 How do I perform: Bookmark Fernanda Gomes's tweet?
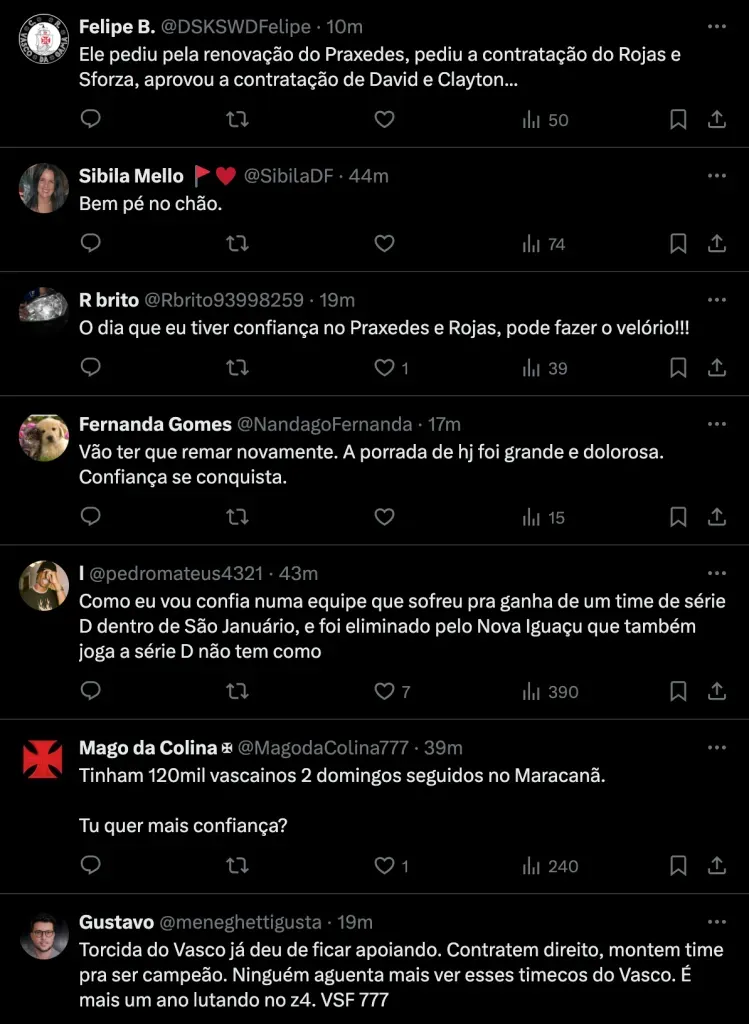pyautogui.click(x=678, y=517)
